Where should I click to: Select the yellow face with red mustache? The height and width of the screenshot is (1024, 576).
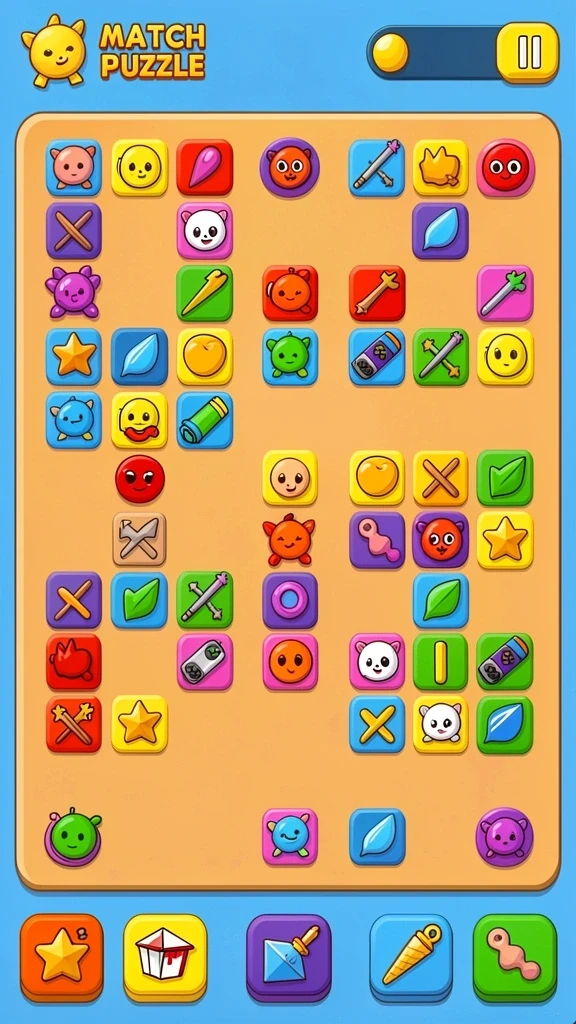(x=139, y=420)
